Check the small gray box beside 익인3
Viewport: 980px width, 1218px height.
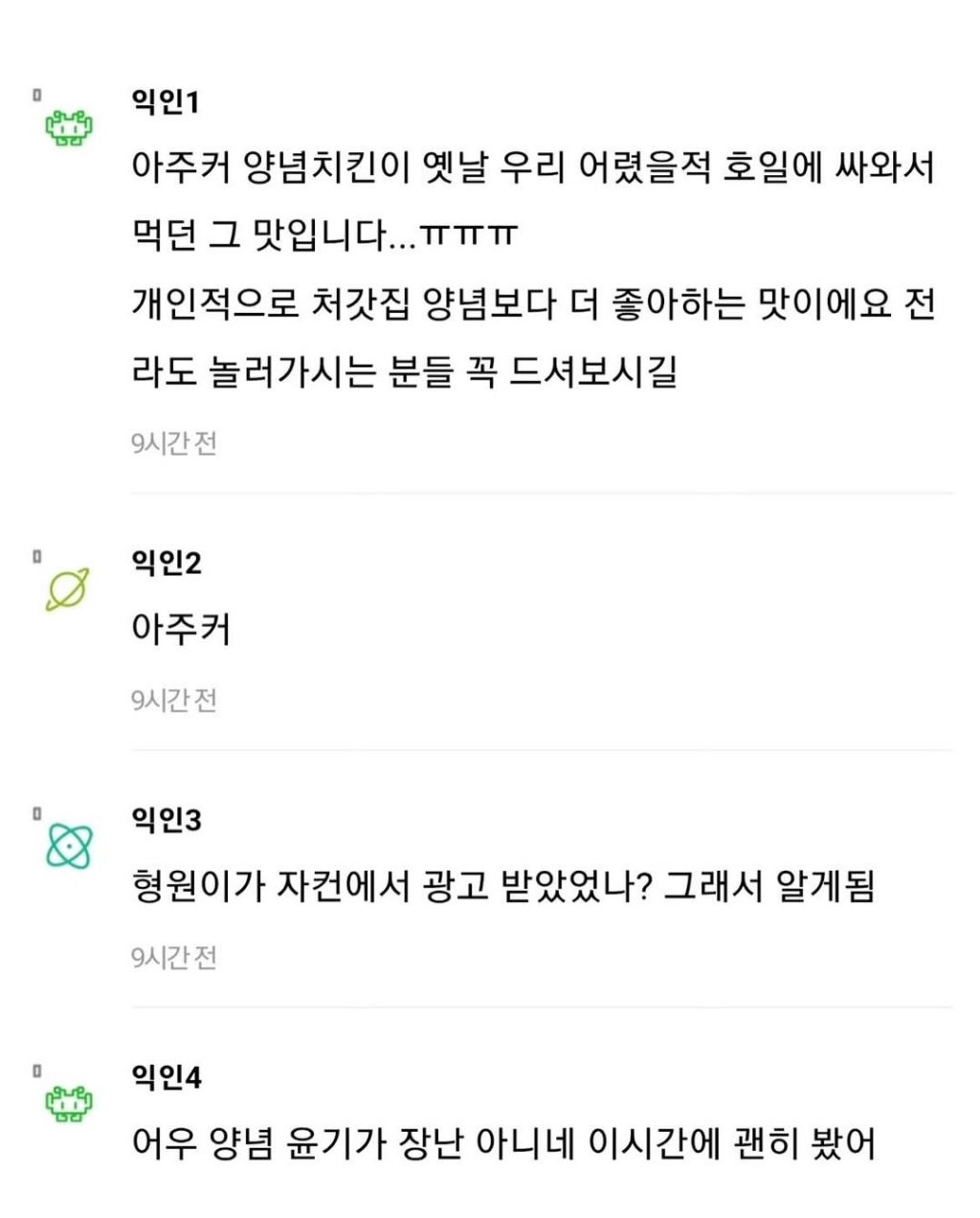coord(36,811)
